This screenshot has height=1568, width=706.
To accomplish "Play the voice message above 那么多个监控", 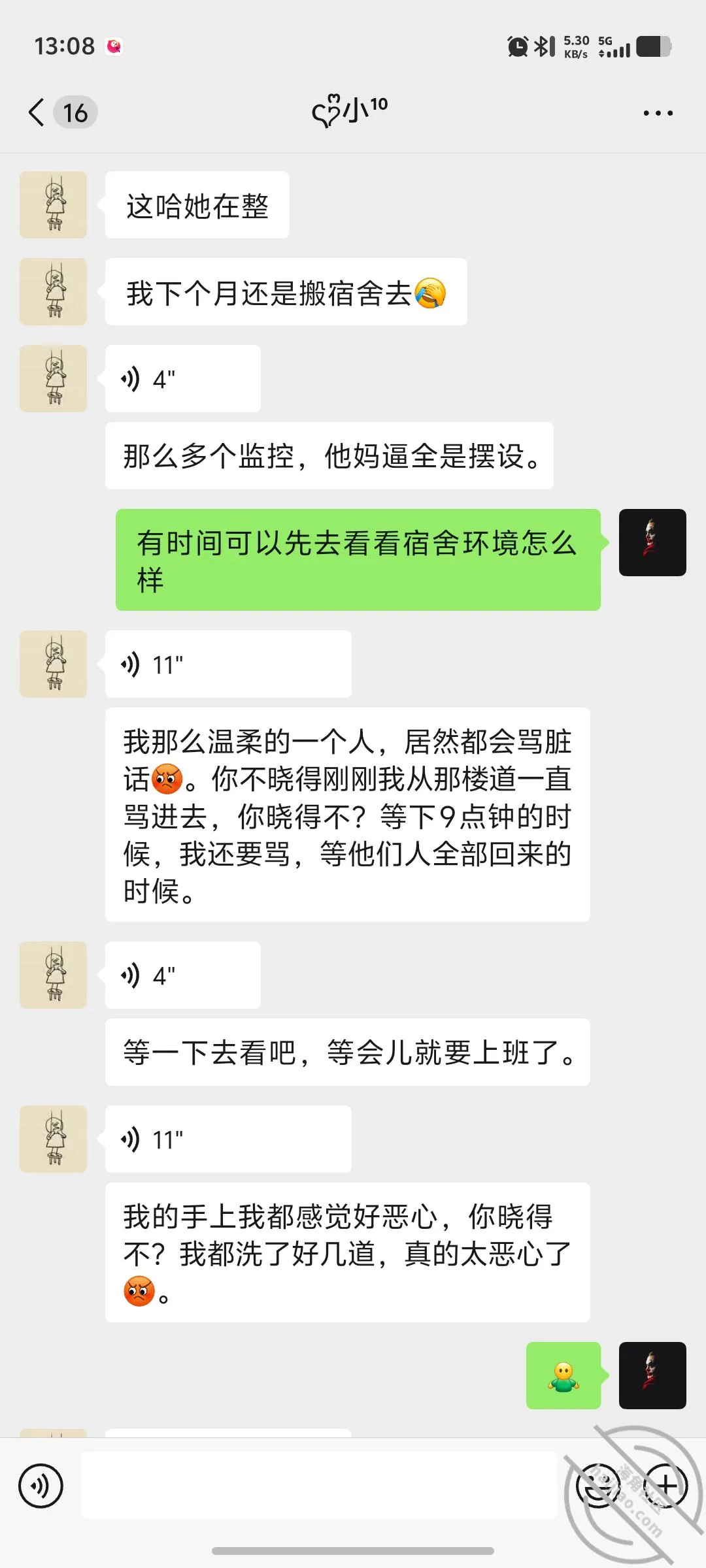I will tap(183, 379).
